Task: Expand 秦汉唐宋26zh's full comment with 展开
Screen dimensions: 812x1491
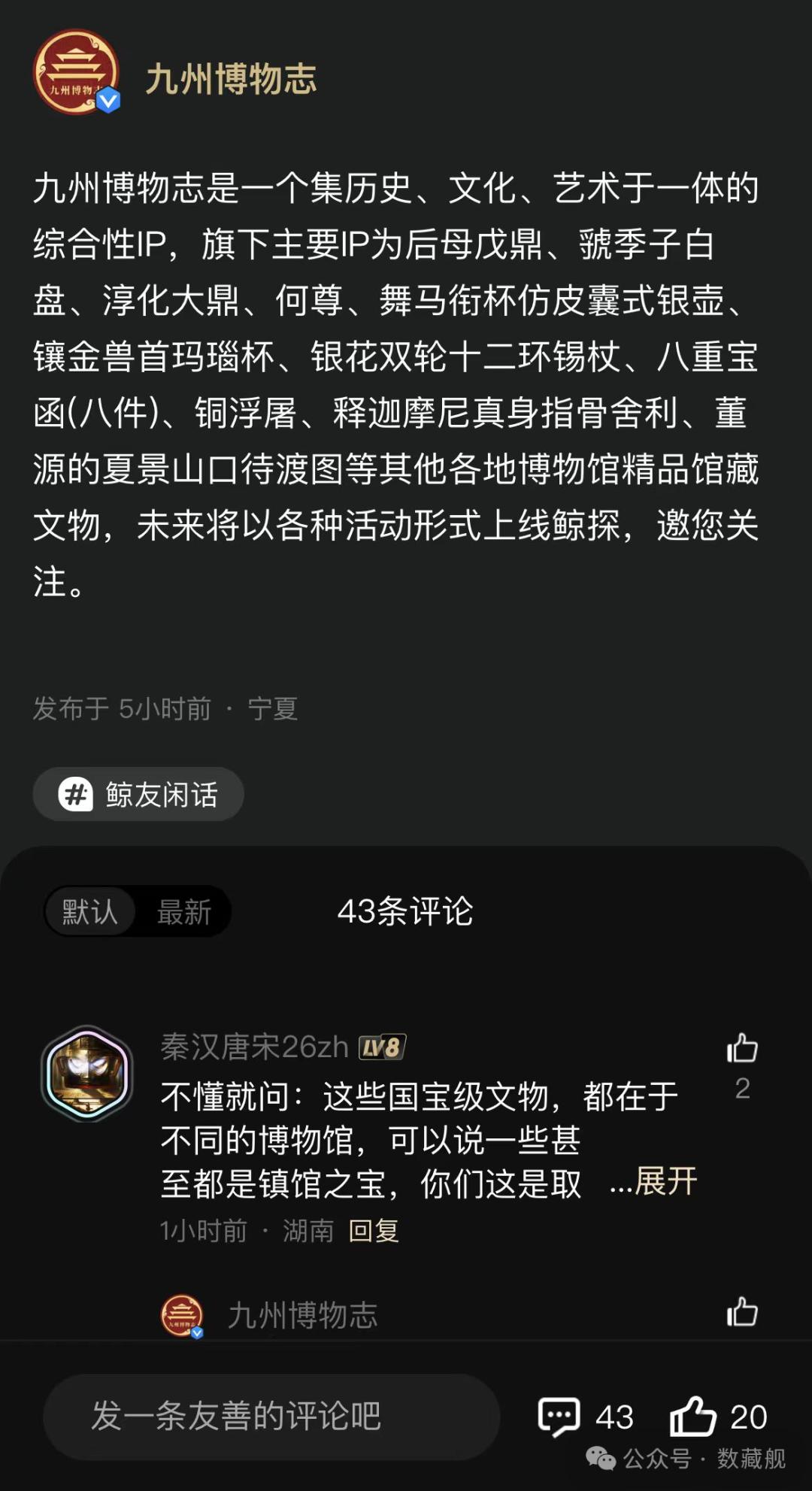Action: pos(665,1182)
